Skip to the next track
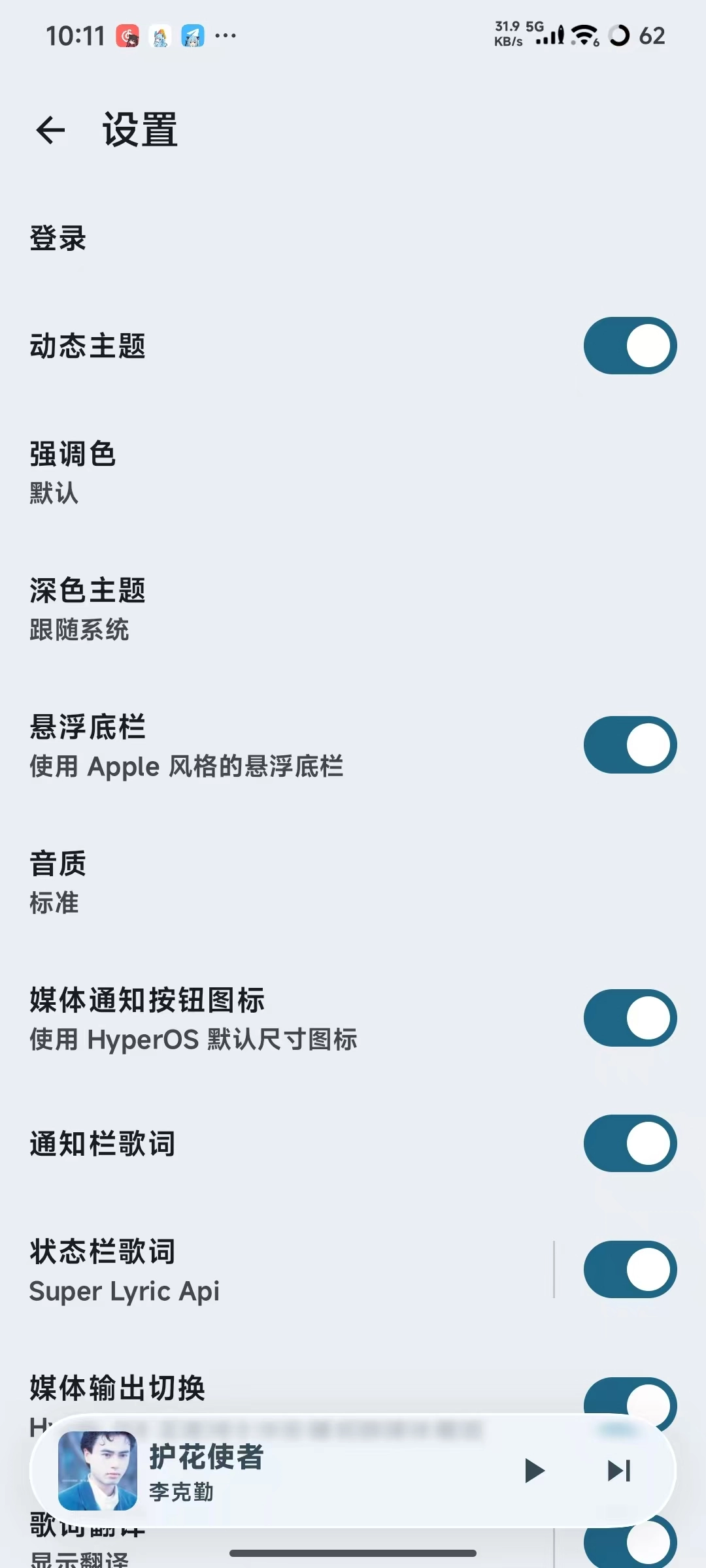The width and height of the screenshot is (706, 1568). tap(618, 1469)
